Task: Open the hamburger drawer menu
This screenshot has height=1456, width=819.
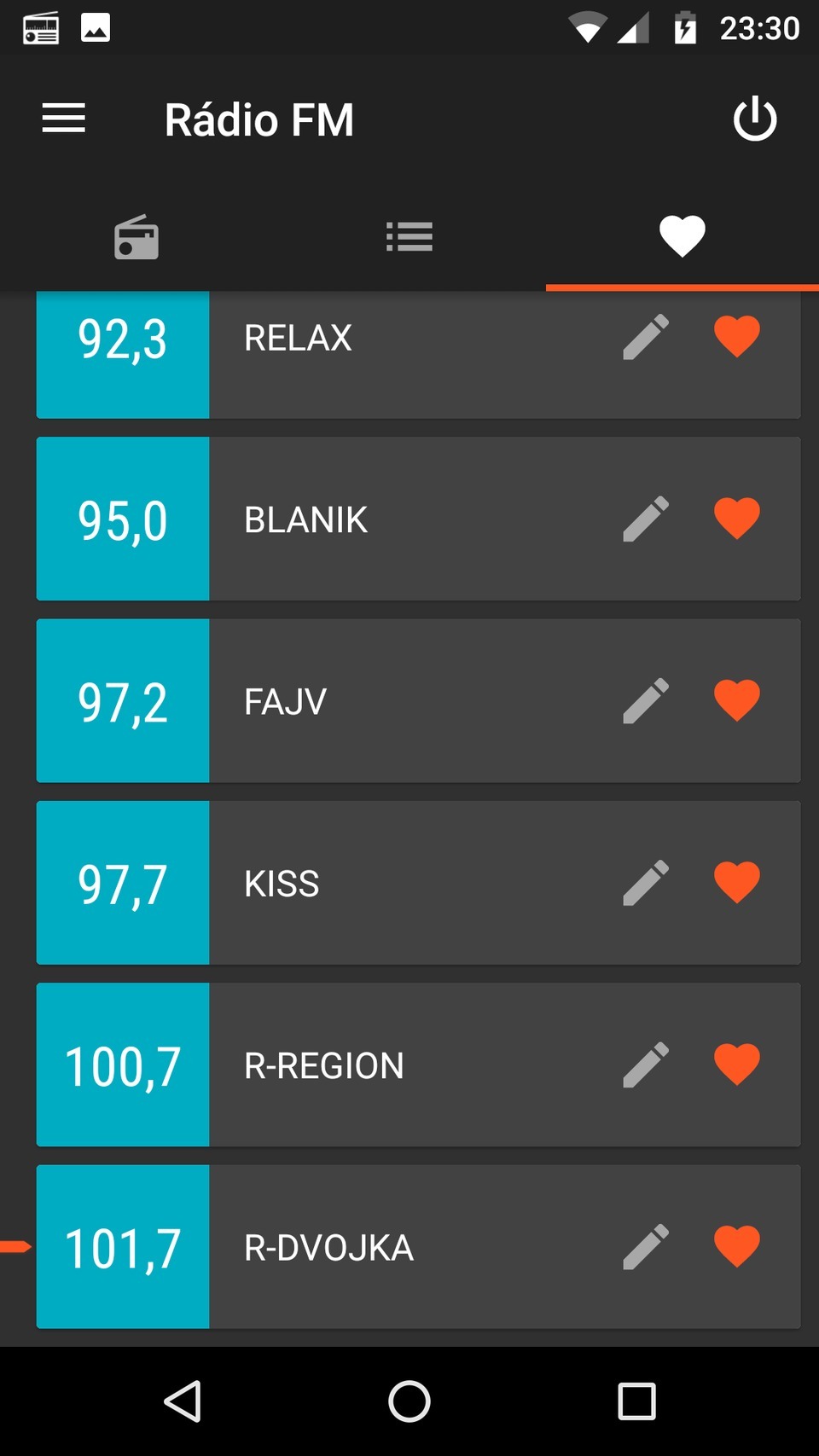Action: pyautogui.click(x=64, y=119)
